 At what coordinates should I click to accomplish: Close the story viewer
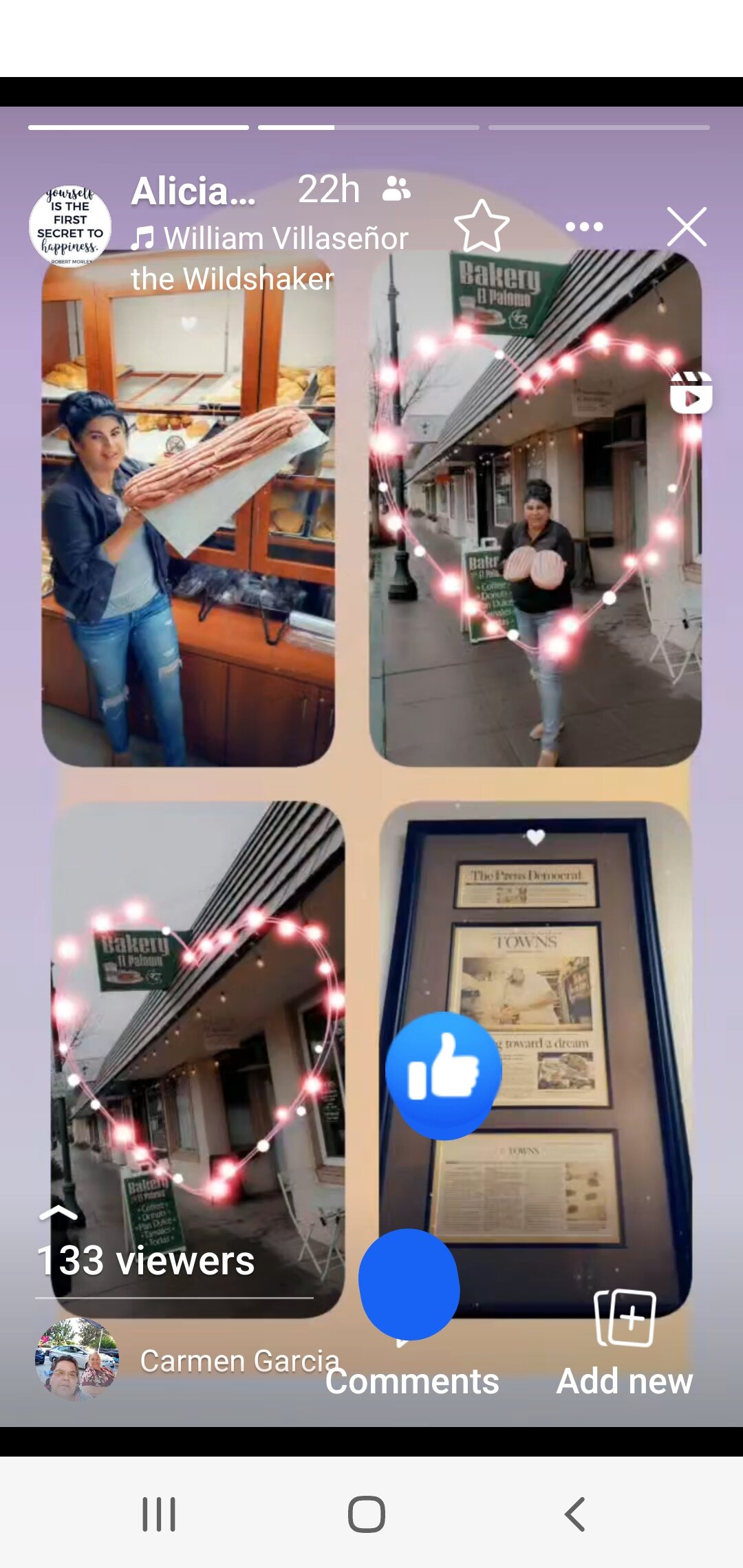pos(687,226)
